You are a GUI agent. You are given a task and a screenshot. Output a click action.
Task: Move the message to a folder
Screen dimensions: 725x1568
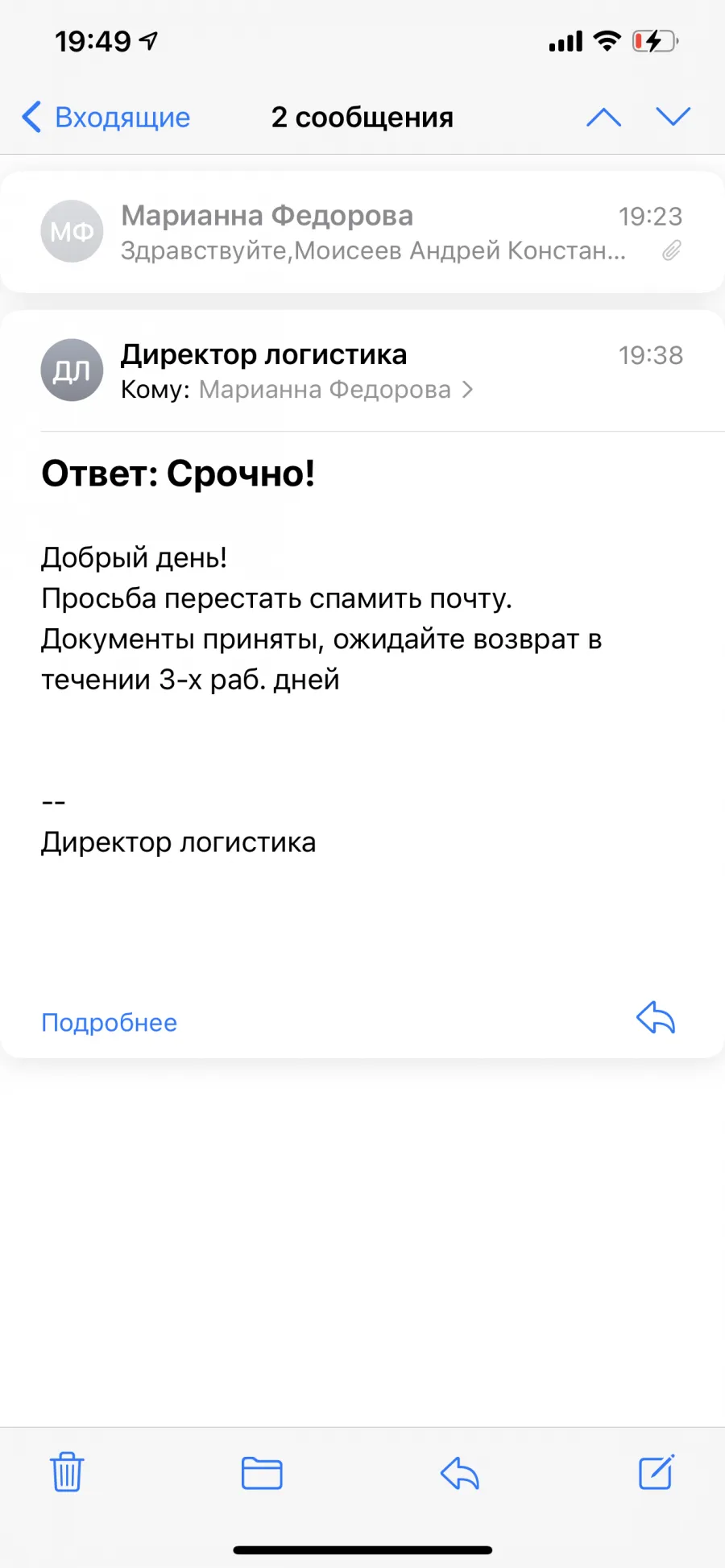[x=262, y=1473]
